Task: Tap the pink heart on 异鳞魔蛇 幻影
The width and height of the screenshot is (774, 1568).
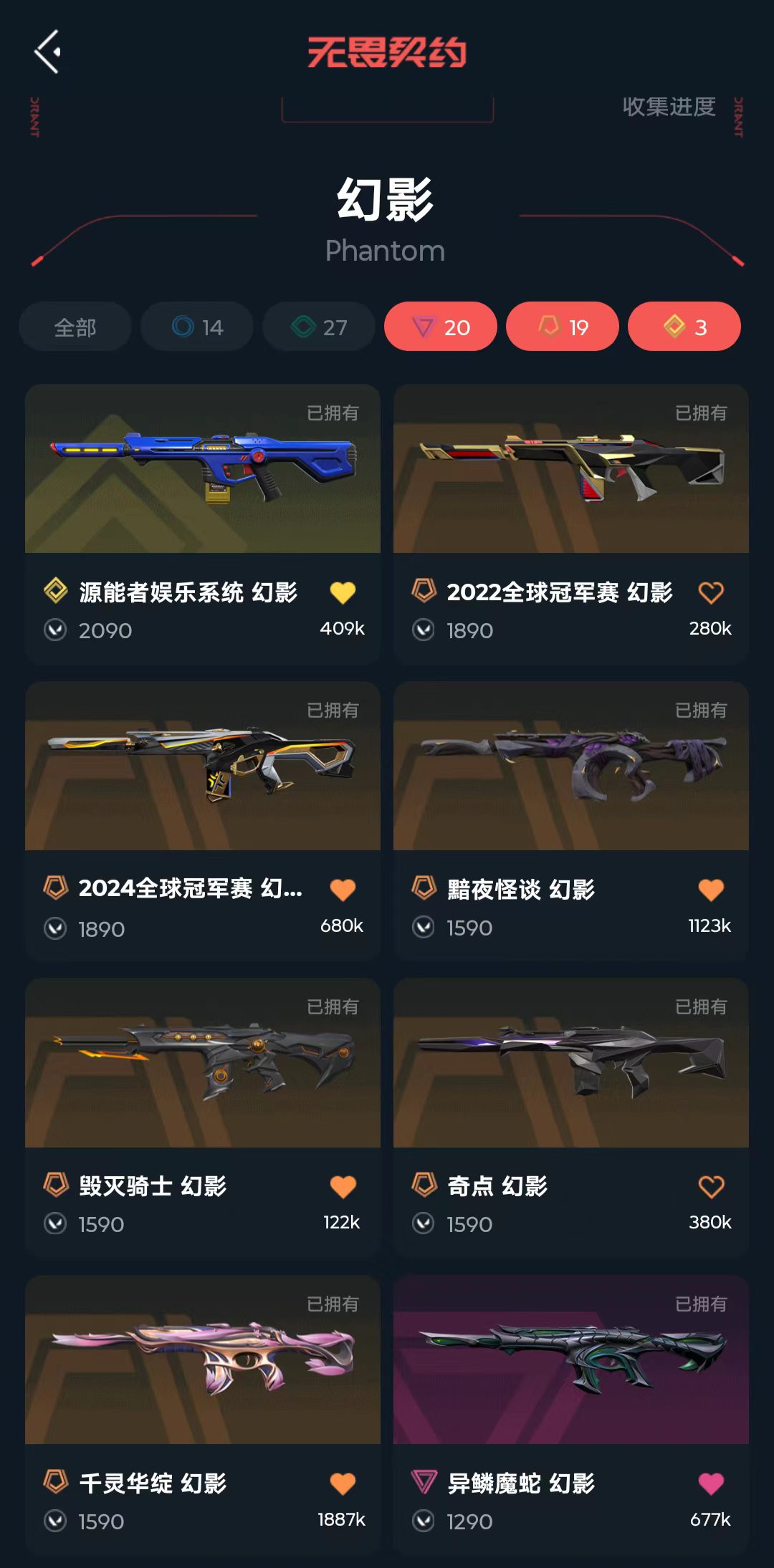Action: (x=711, y=1483)
